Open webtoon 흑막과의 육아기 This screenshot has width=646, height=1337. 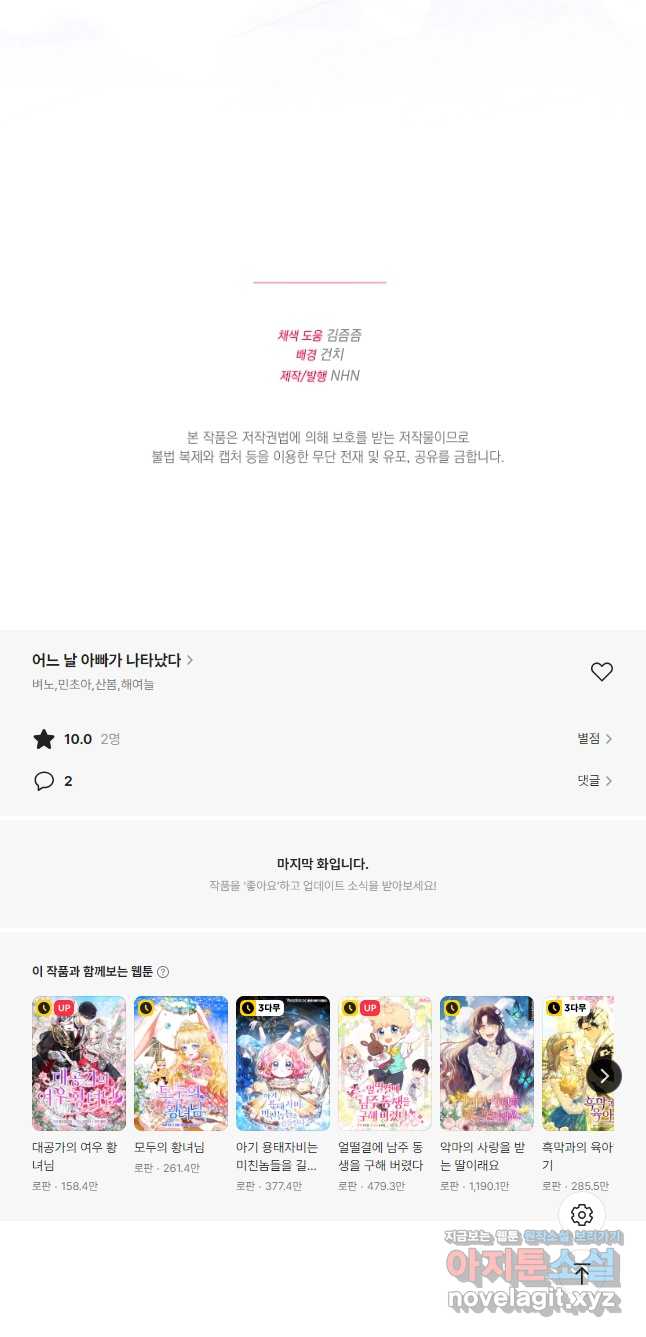577,1063
